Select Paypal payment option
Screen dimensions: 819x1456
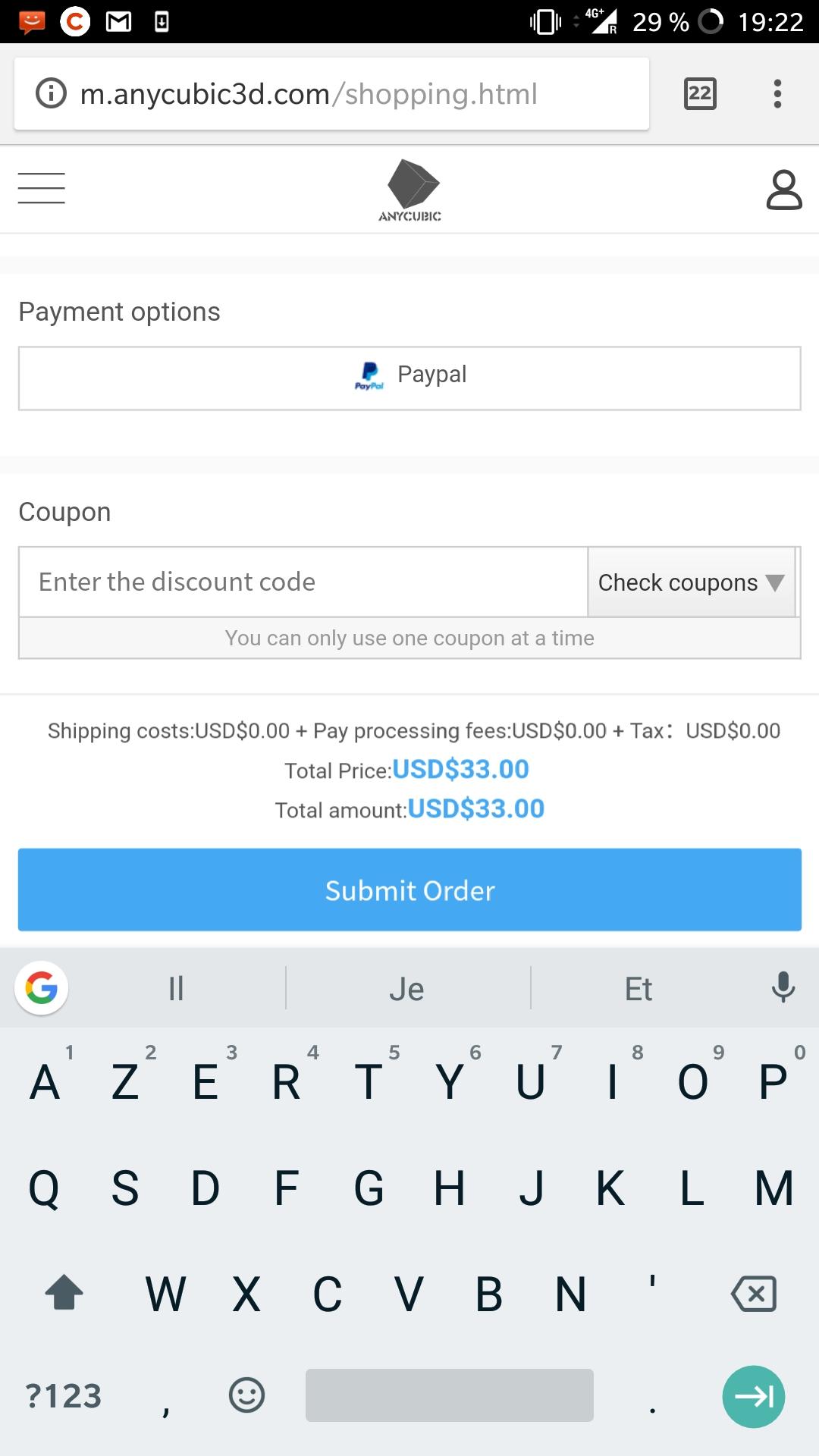tap(409, 378)
